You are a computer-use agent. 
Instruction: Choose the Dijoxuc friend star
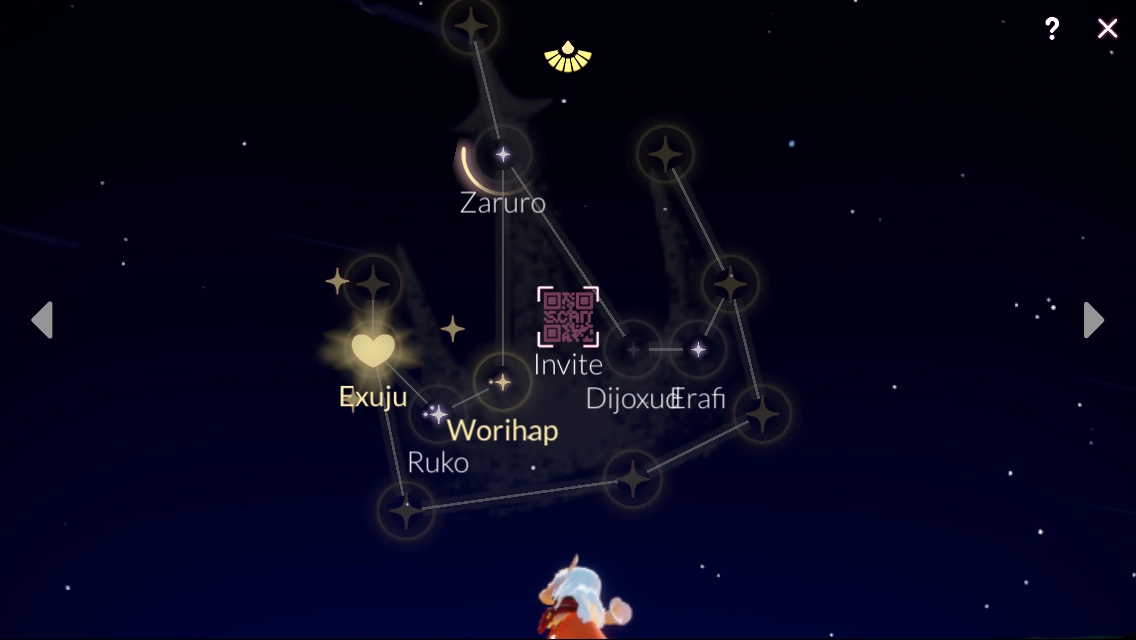pyautogui.click(x=632, y=349)
